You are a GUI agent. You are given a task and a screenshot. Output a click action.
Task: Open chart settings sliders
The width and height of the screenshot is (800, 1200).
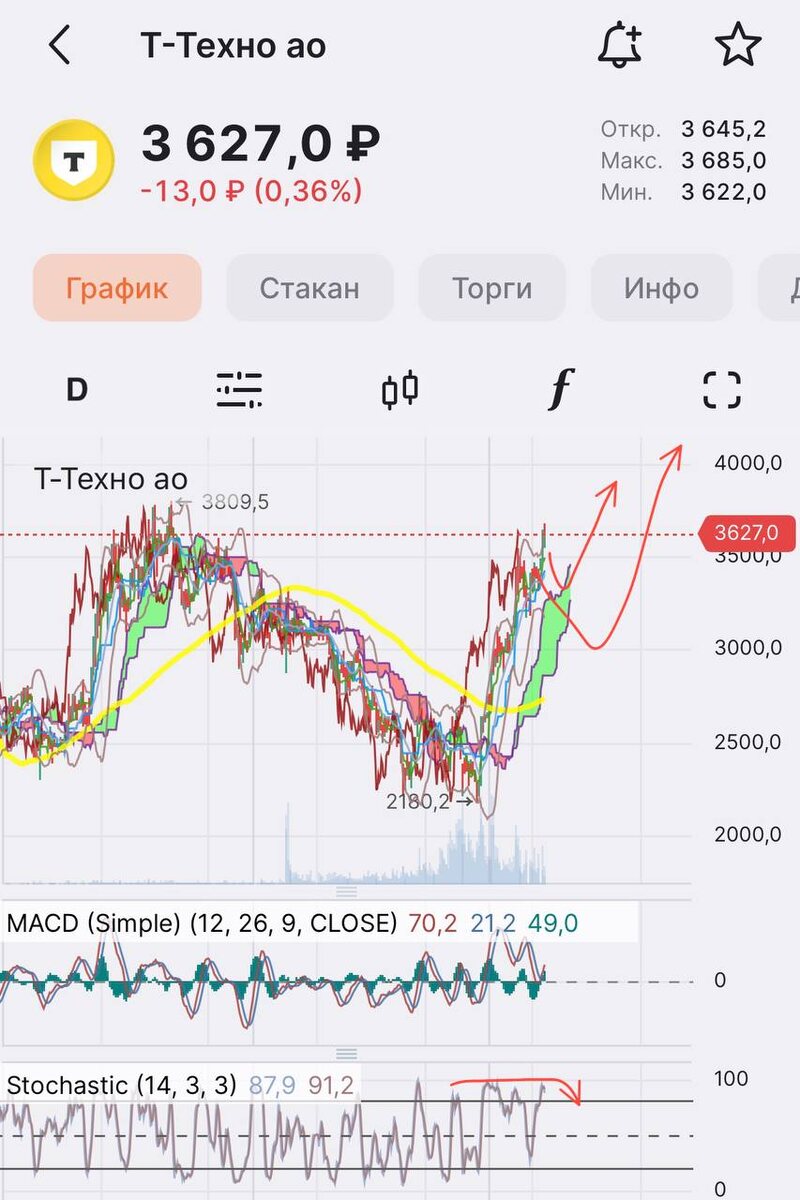pyautogui.click(x=240, y=390)
